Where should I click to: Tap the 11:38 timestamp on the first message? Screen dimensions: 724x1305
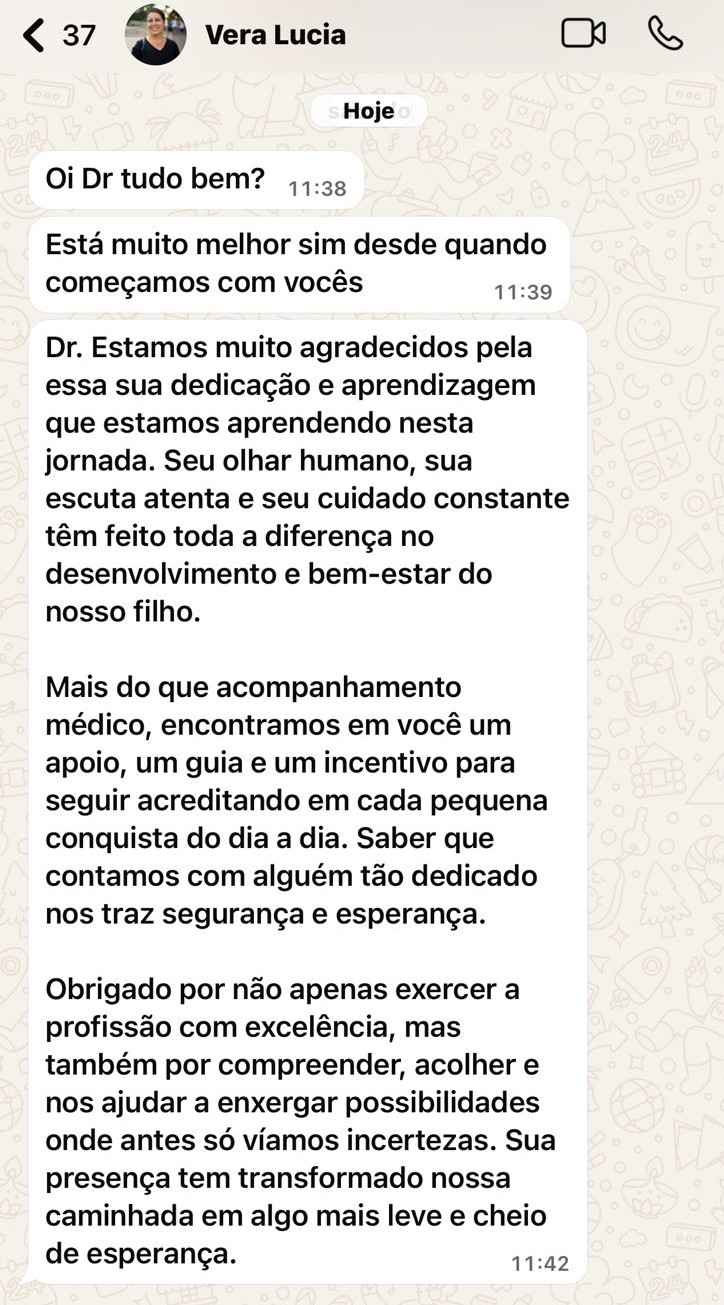(316, 184)
